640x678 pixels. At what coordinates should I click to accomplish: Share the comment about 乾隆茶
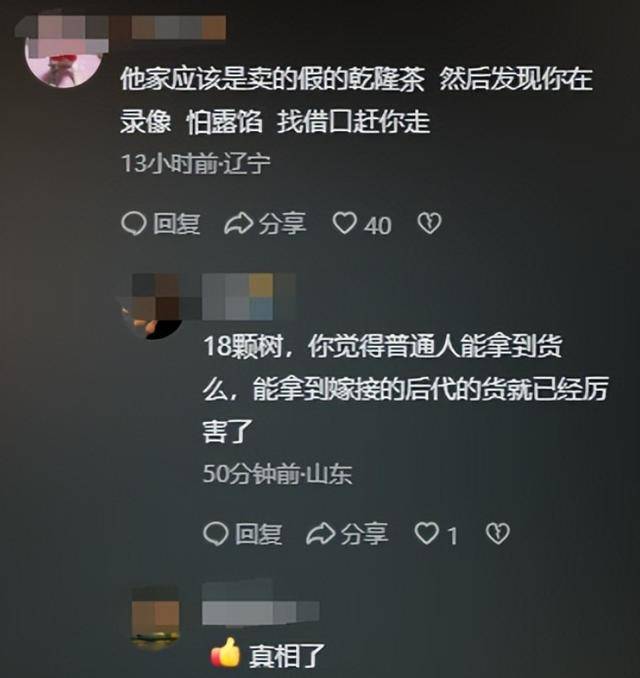(265, 223)
